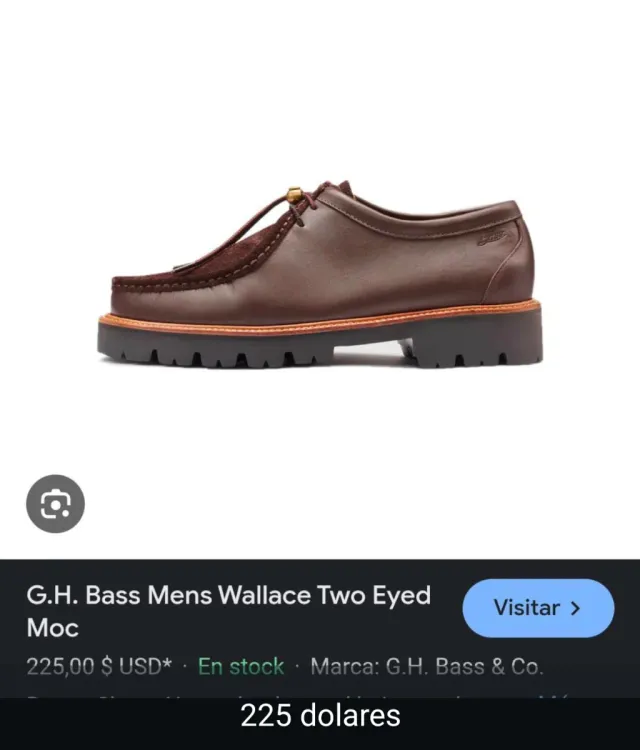Open the G.H. Bass Wallace Moc shoe image
The height and width of the screenshot is (750, 640).
coord(320,275)
